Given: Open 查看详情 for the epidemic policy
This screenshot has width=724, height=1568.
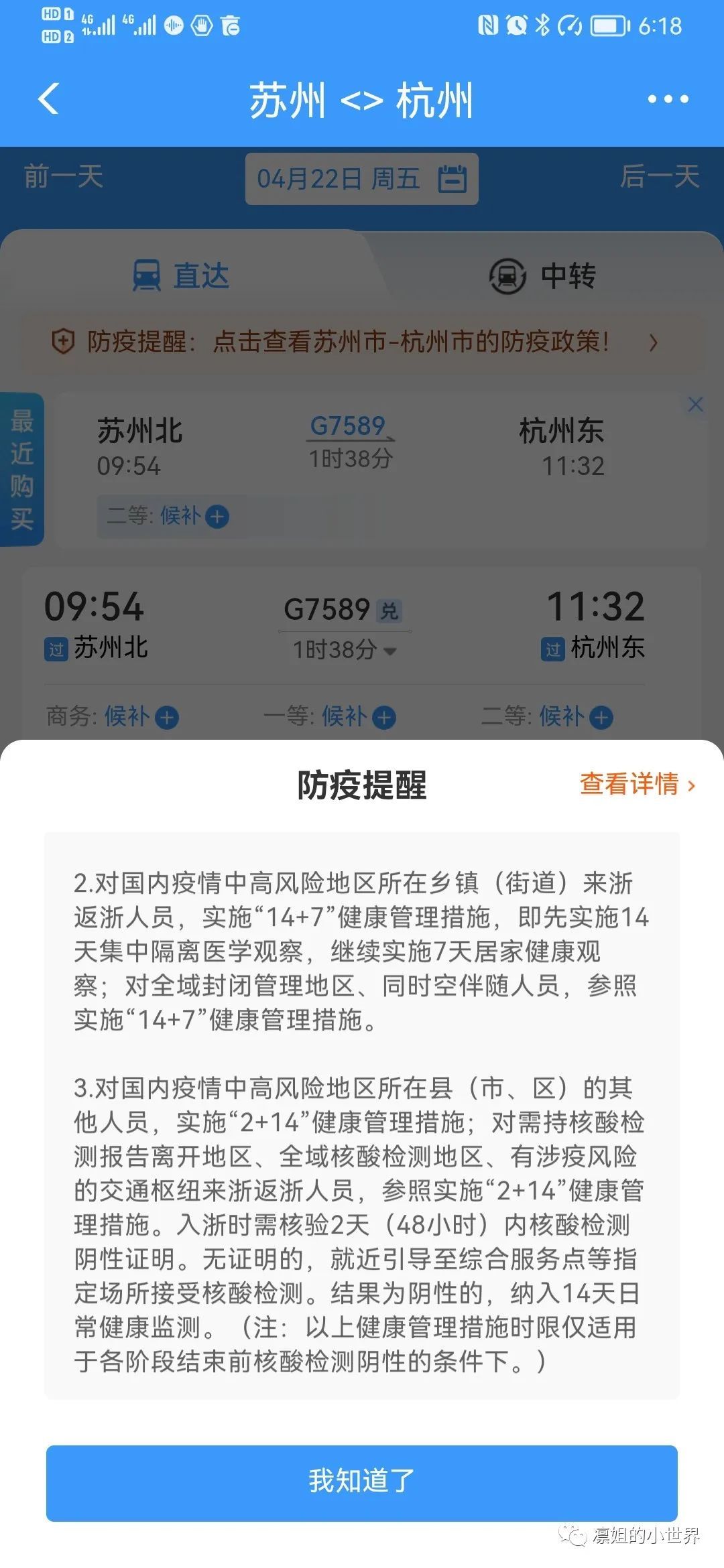Looking at the screenshot, I should tap(637, 784).
